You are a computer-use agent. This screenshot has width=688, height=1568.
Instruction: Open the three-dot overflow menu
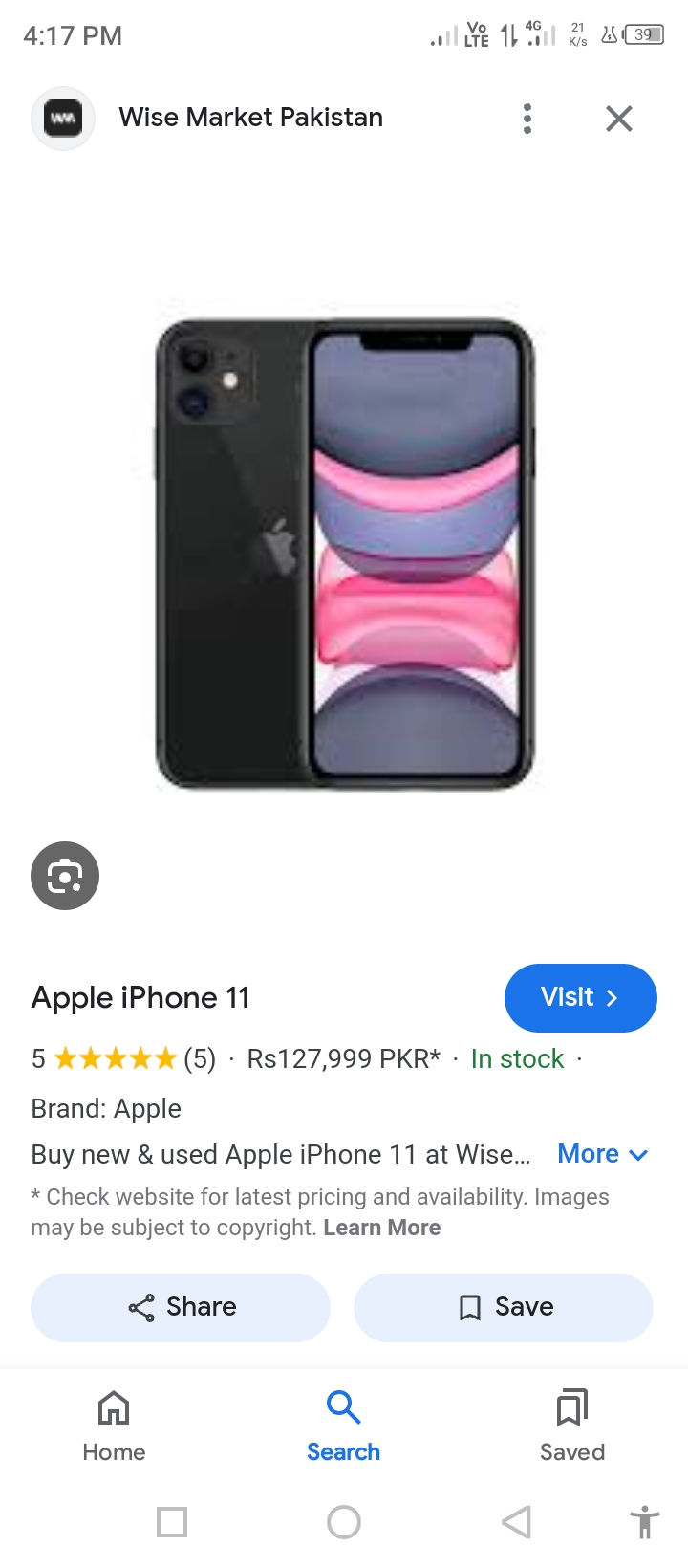(x=527, y=119)
